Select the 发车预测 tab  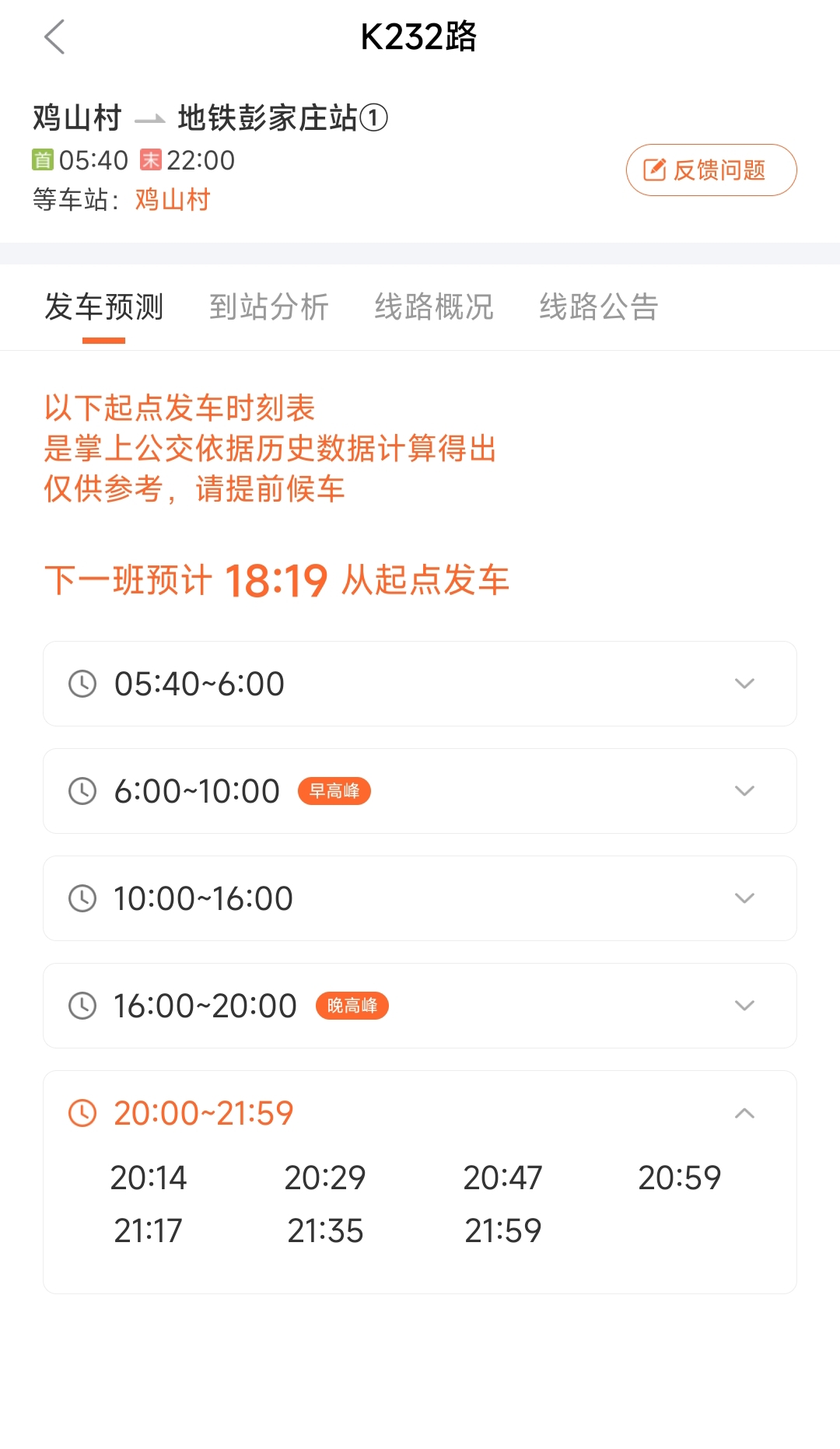pos(104,306)
